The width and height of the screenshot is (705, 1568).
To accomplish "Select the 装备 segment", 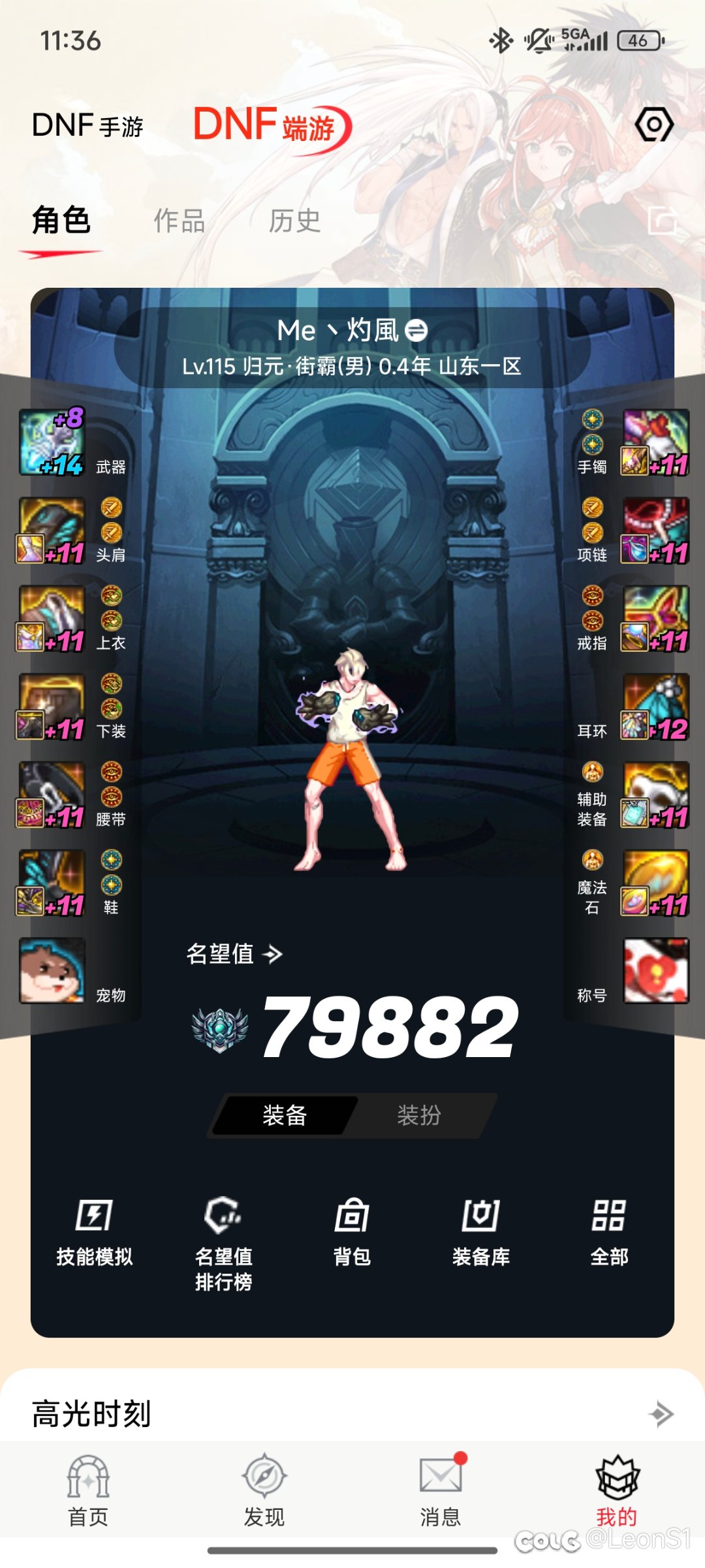I will tap(285, 1115).
